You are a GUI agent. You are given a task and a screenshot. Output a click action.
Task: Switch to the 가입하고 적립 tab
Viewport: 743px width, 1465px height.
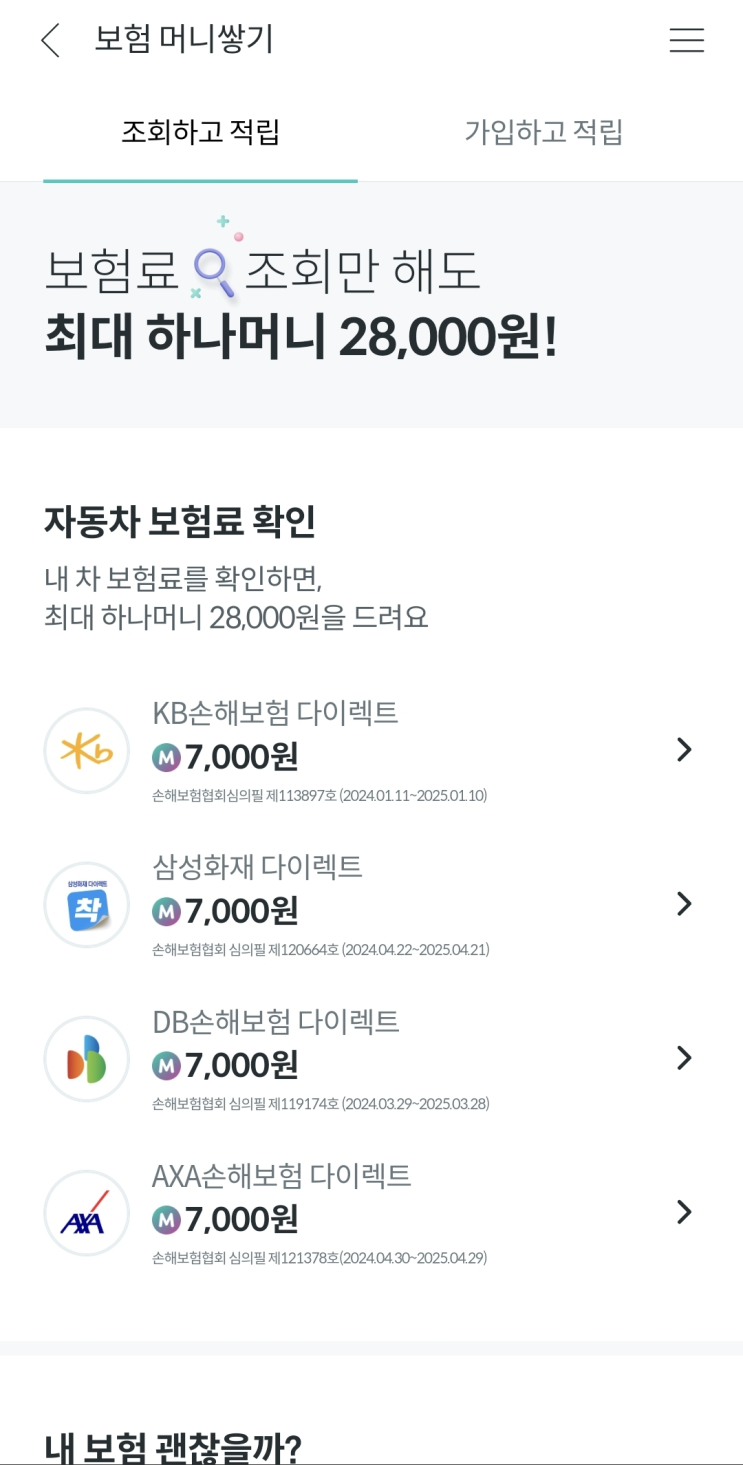pos(543,132)
